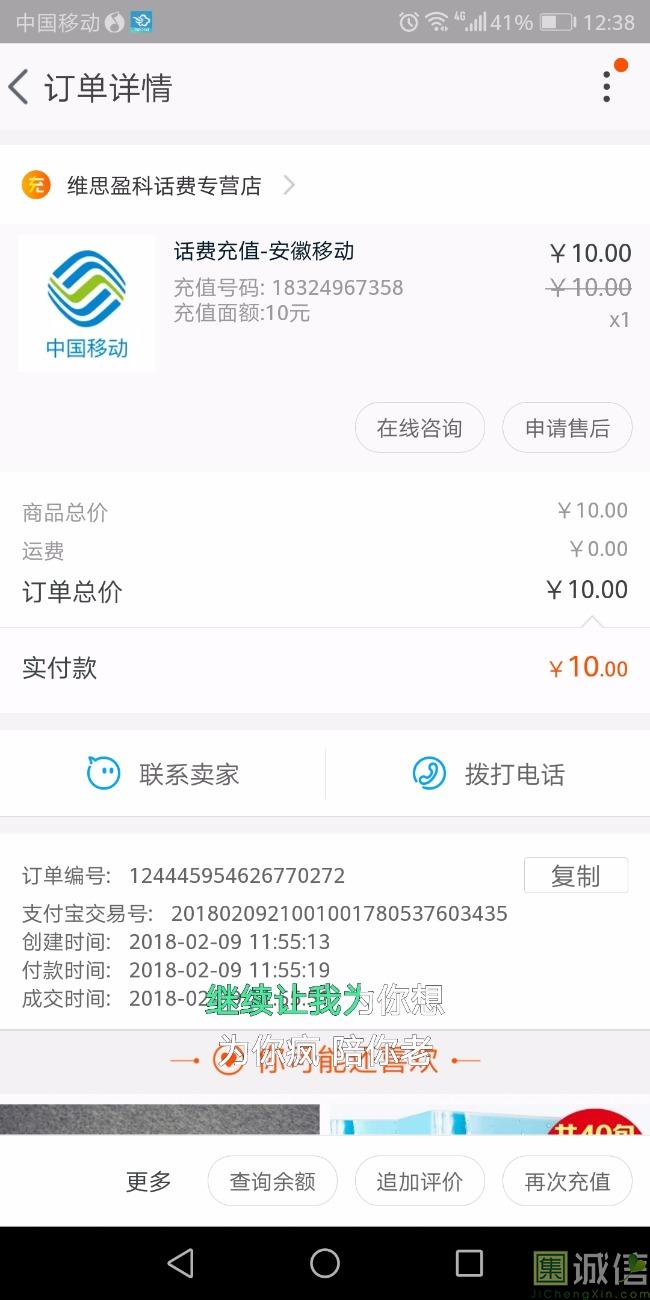Contact the seller via 联系卖家
Viewport: 650px width, 1300px height.
163,774
